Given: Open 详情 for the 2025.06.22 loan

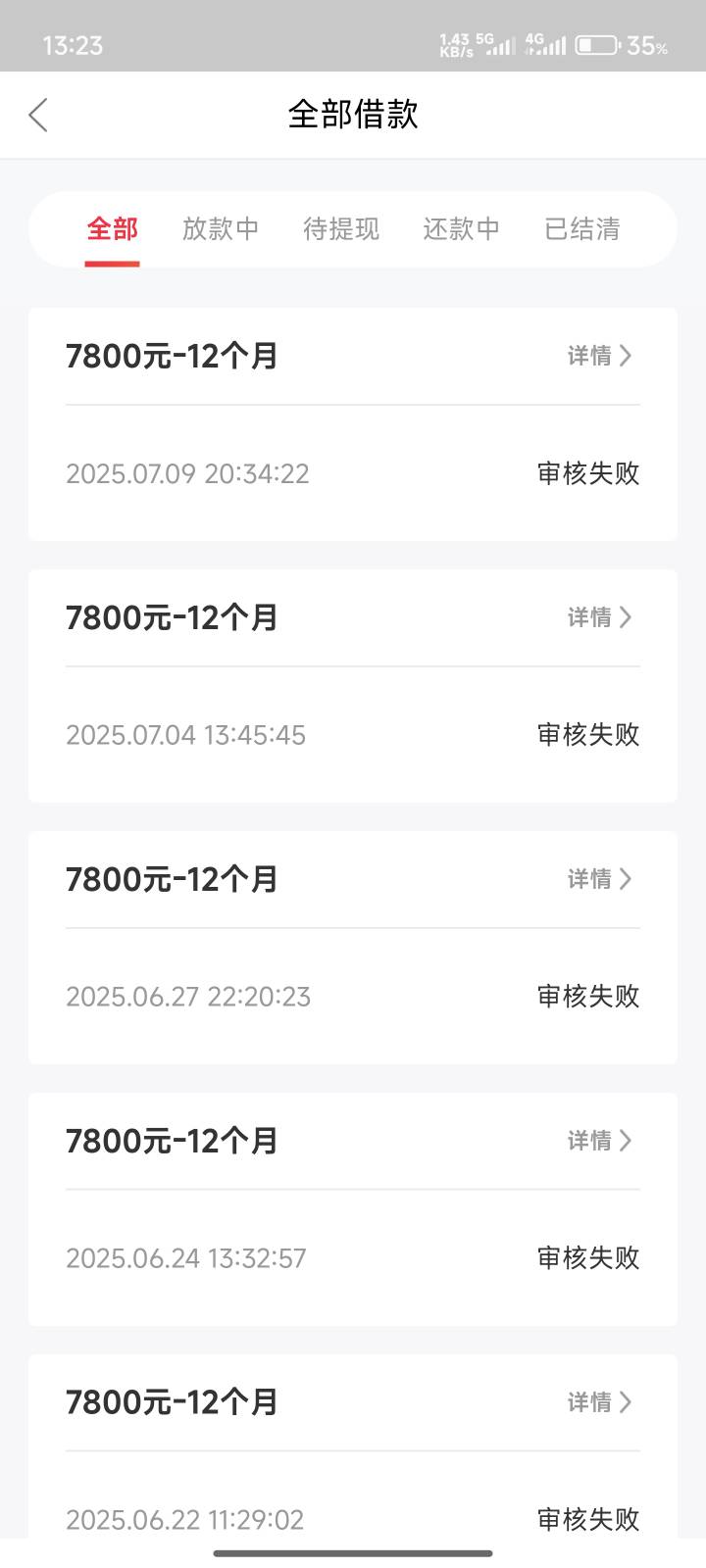Looking at the screenshot, I should pyautogui.click(x=599, y=1402).
